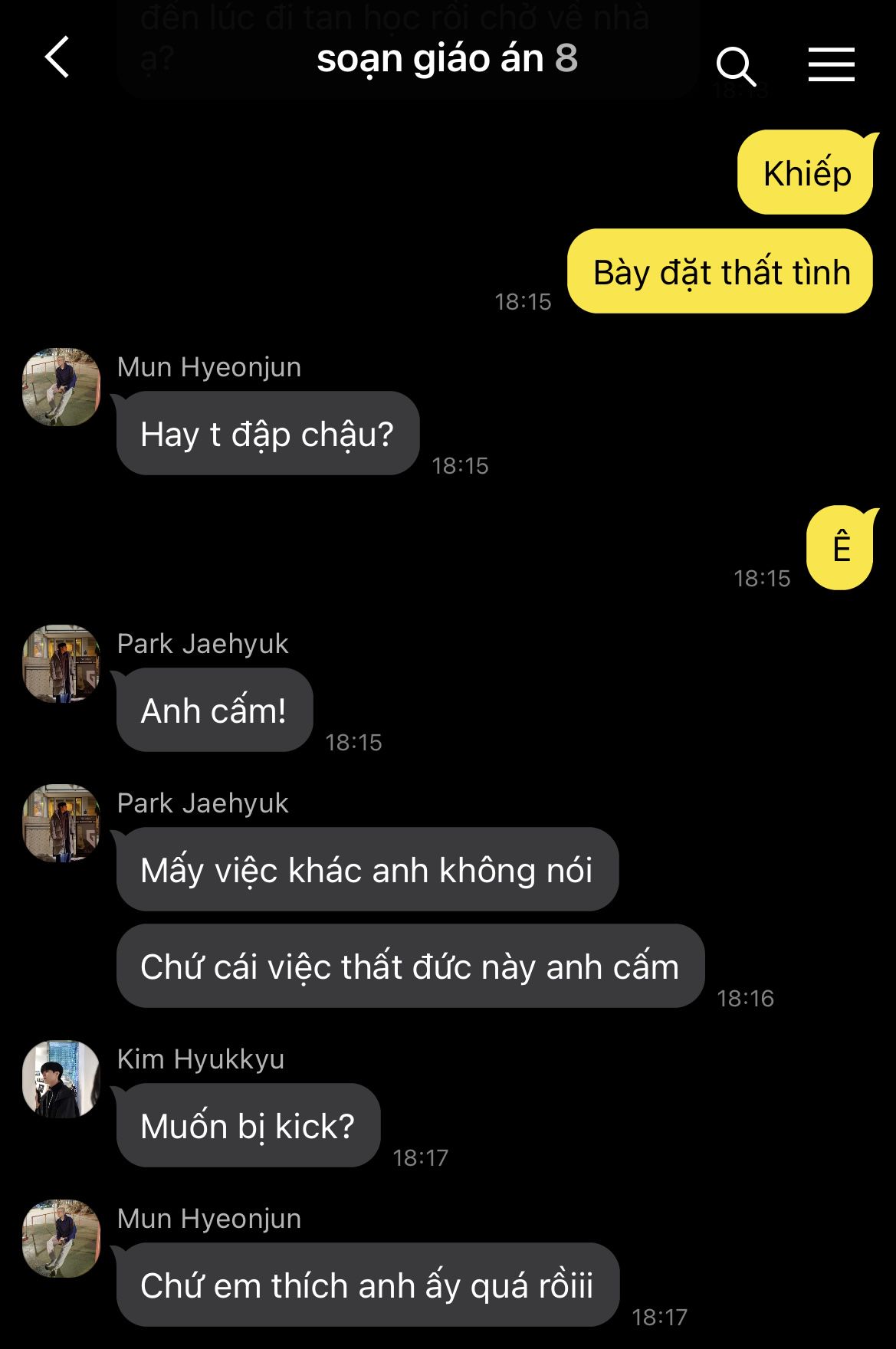The height and width of the screenshot is (1349, 896).
Task: Search messages in this chat
Action: click(736, 66)
